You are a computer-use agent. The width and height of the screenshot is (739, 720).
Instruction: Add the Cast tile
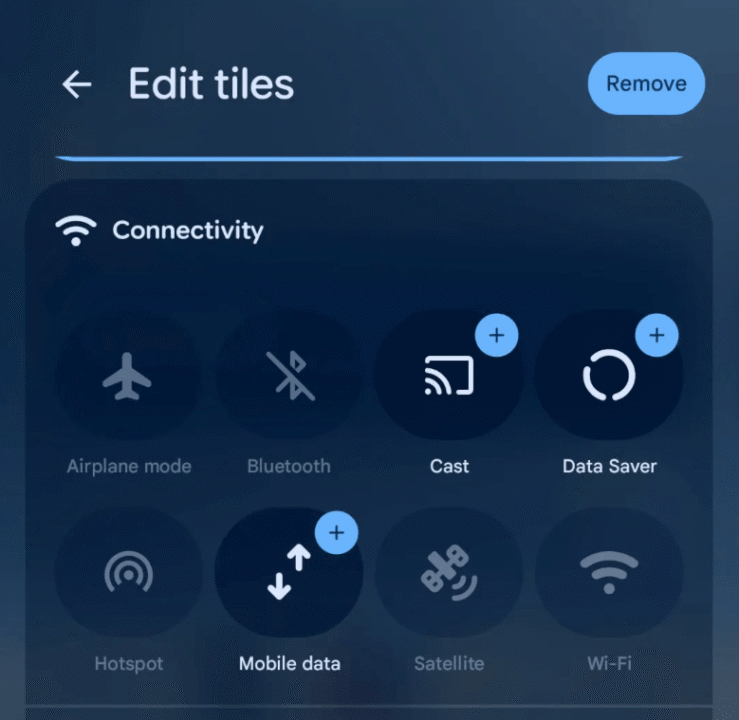pos(496,336)
